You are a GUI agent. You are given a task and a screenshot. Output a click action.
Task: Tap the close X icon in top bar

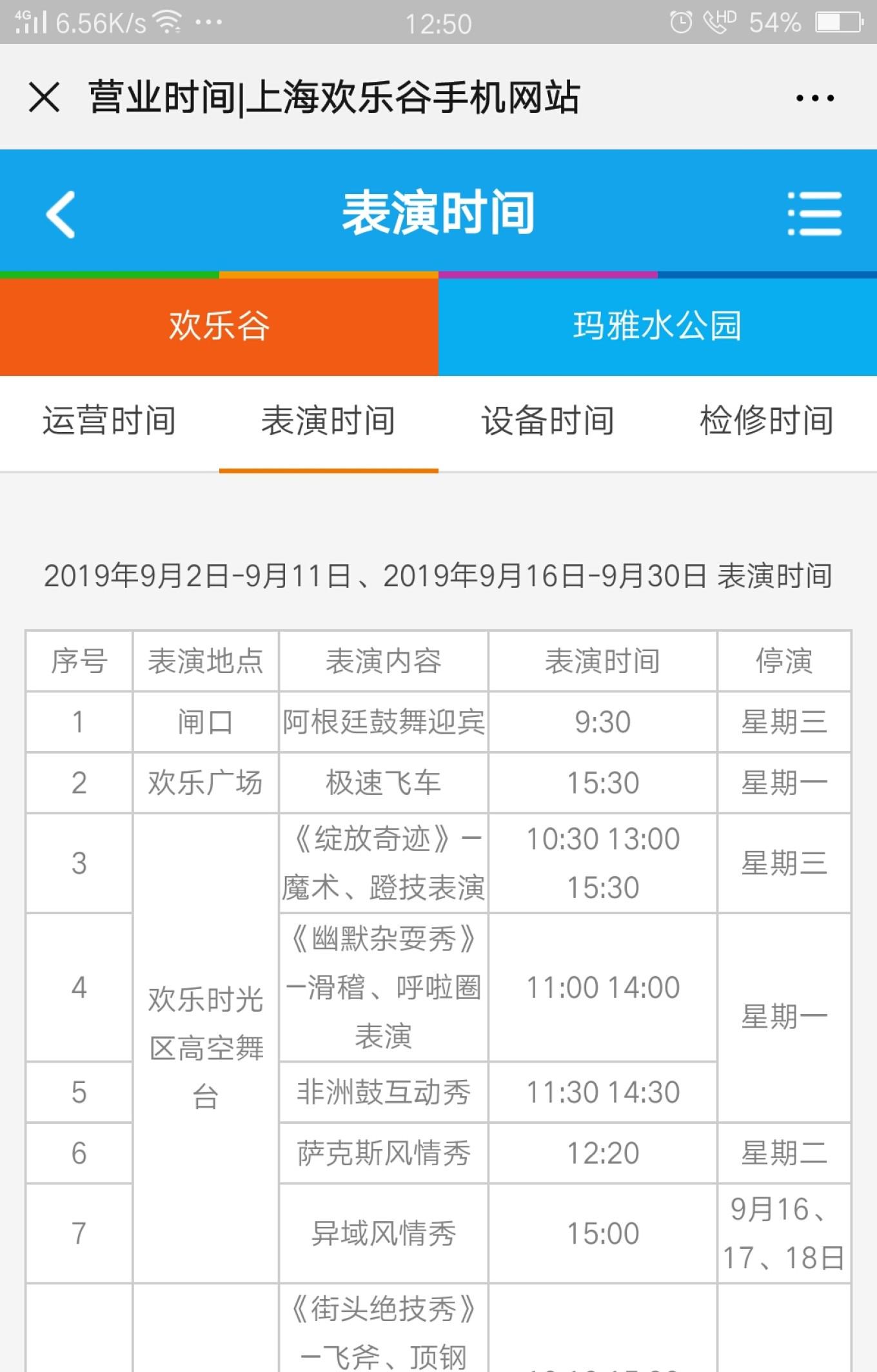[44, 97]
